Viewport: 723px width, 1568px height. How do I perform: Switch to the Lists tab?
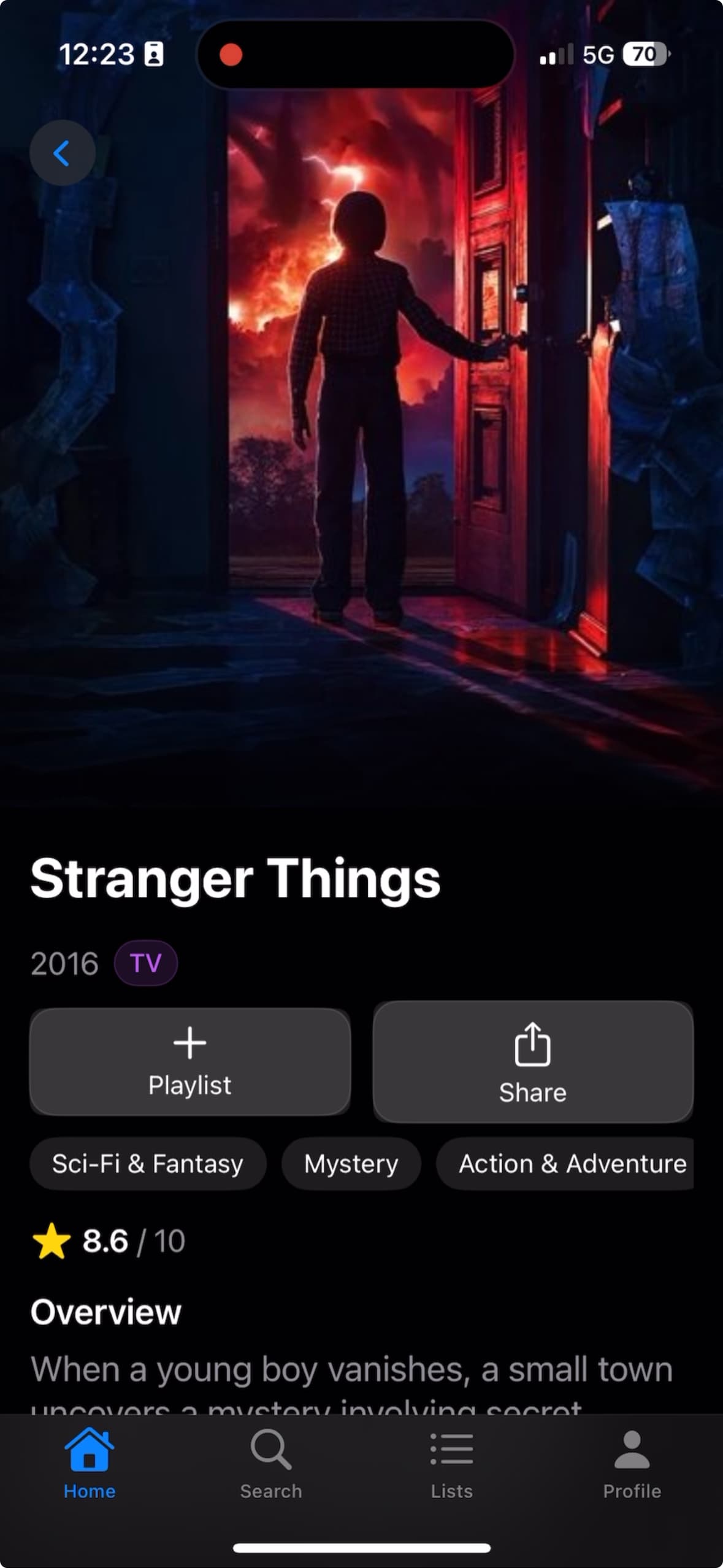pyautogui.click(x=451, y=1464)
